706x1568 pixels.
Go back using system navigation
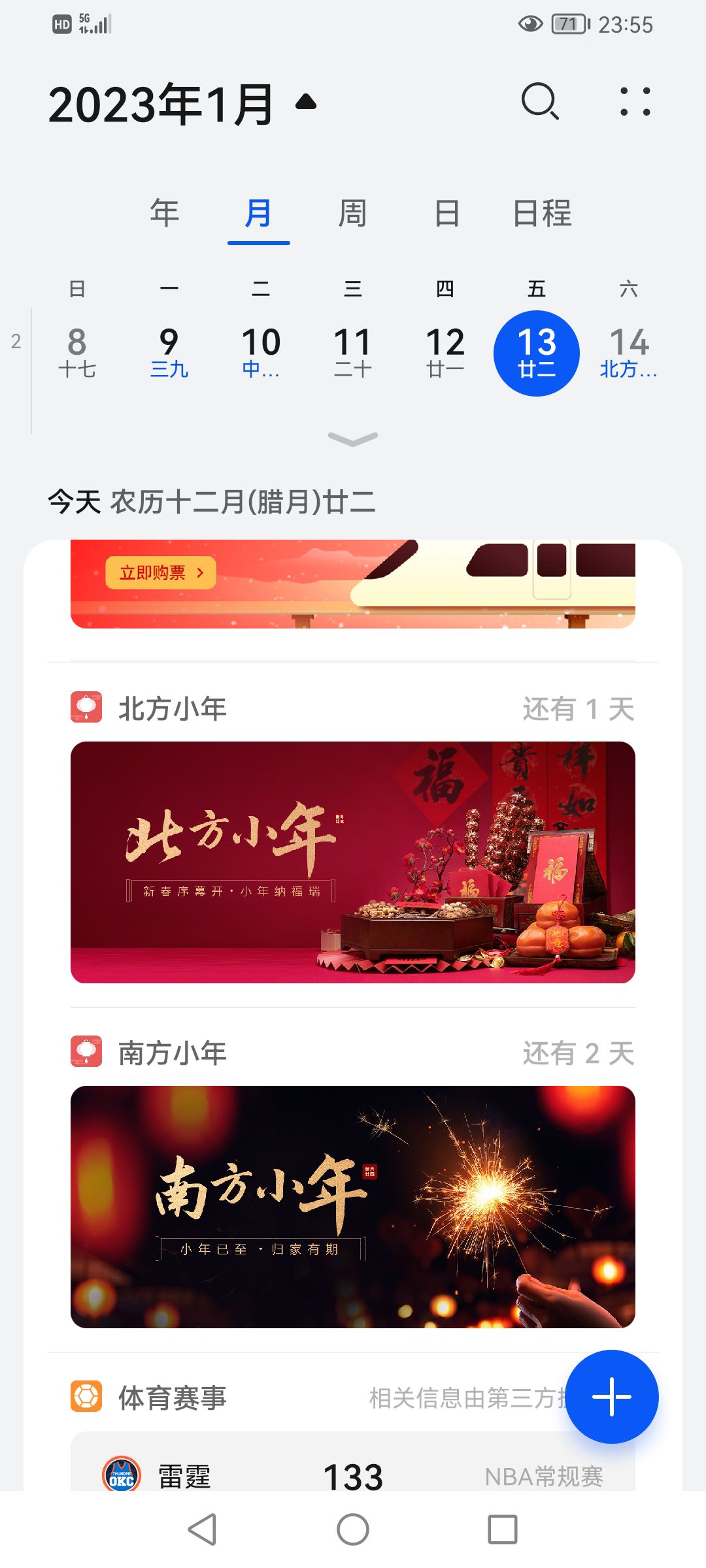click(x=202, y=1529)
